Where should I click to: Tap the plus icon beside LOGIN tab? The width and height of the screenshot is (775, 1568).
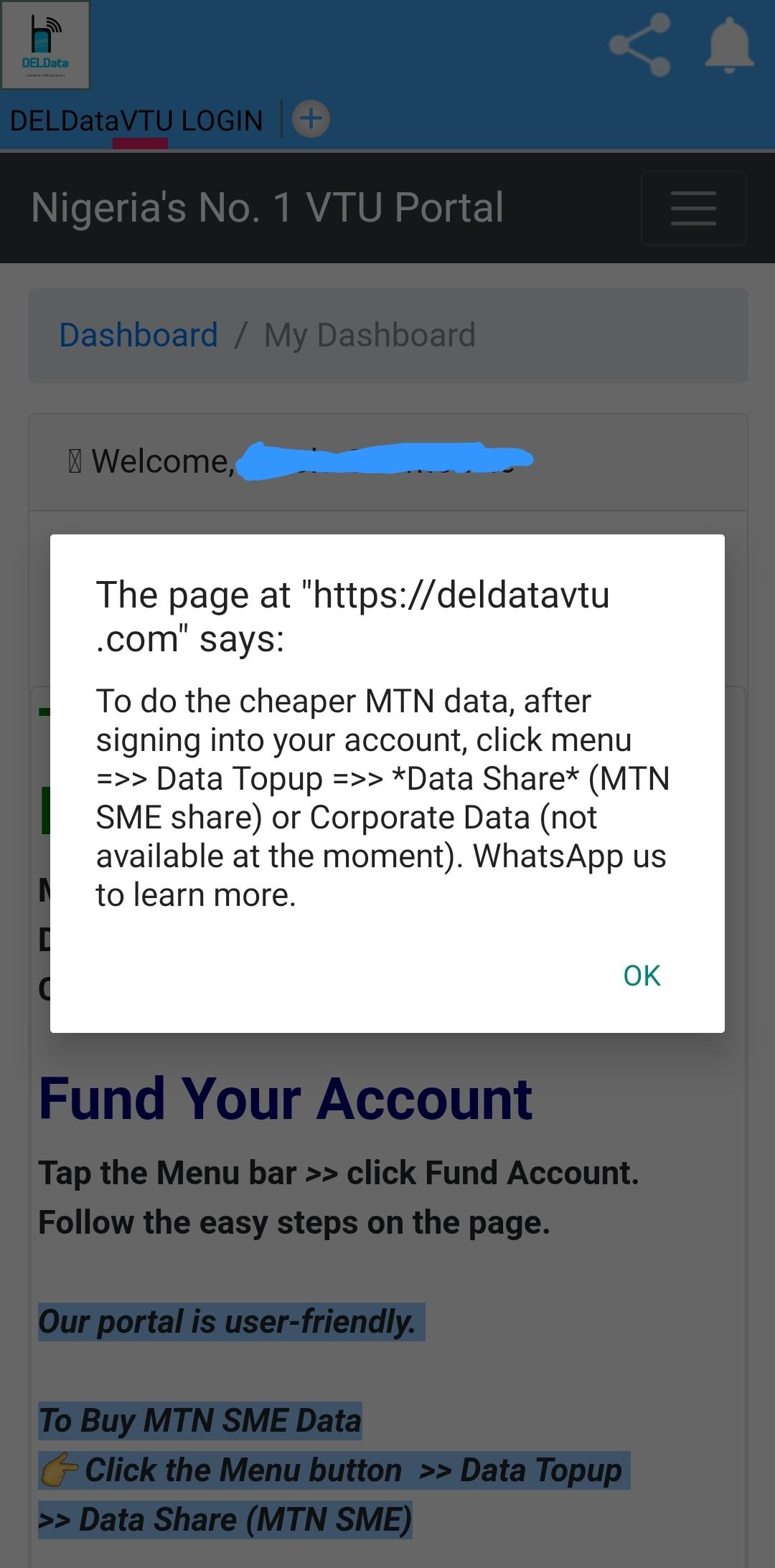311,119
